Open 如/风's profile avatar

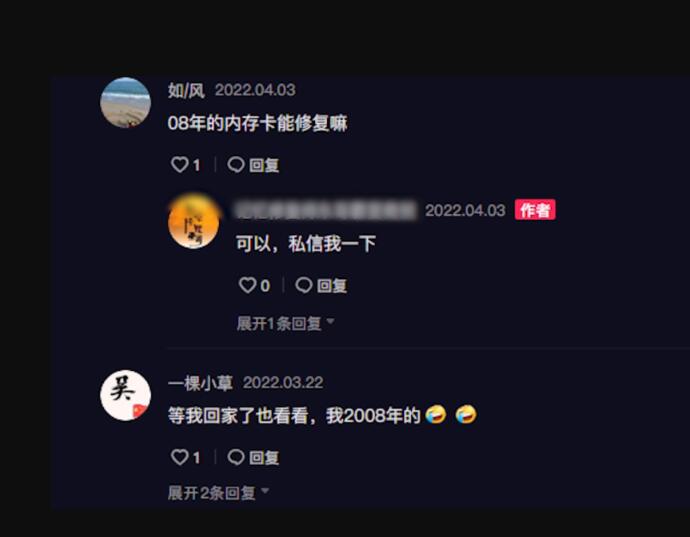(126, 102)
